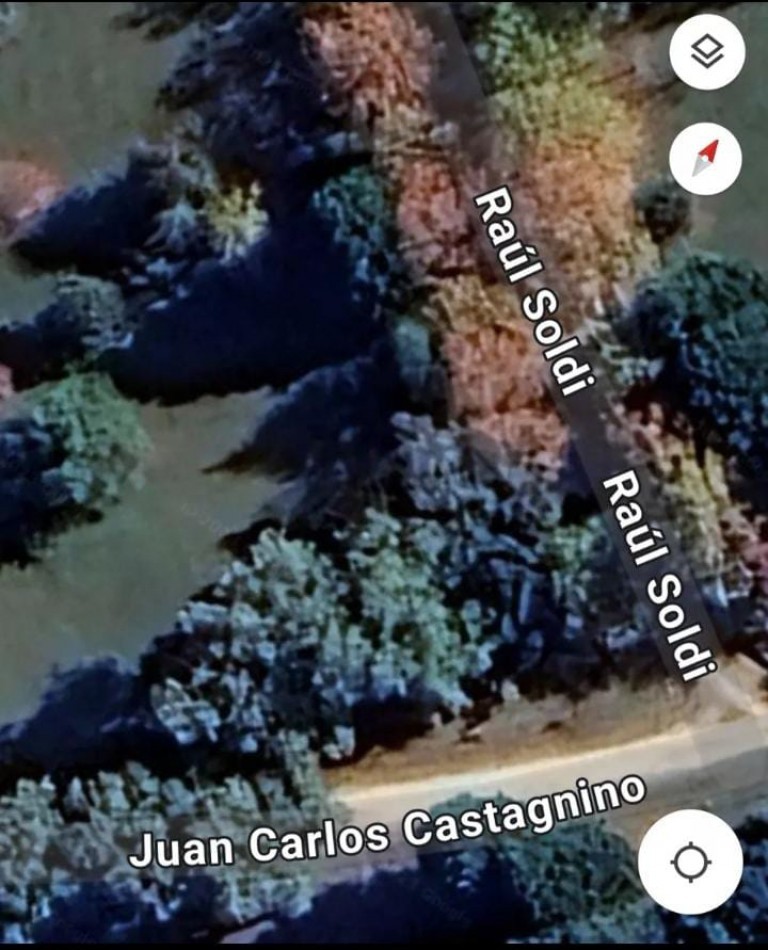The image size is (768, 950).
Task: Center map on my current location
Action: click(x=691, y=862)
